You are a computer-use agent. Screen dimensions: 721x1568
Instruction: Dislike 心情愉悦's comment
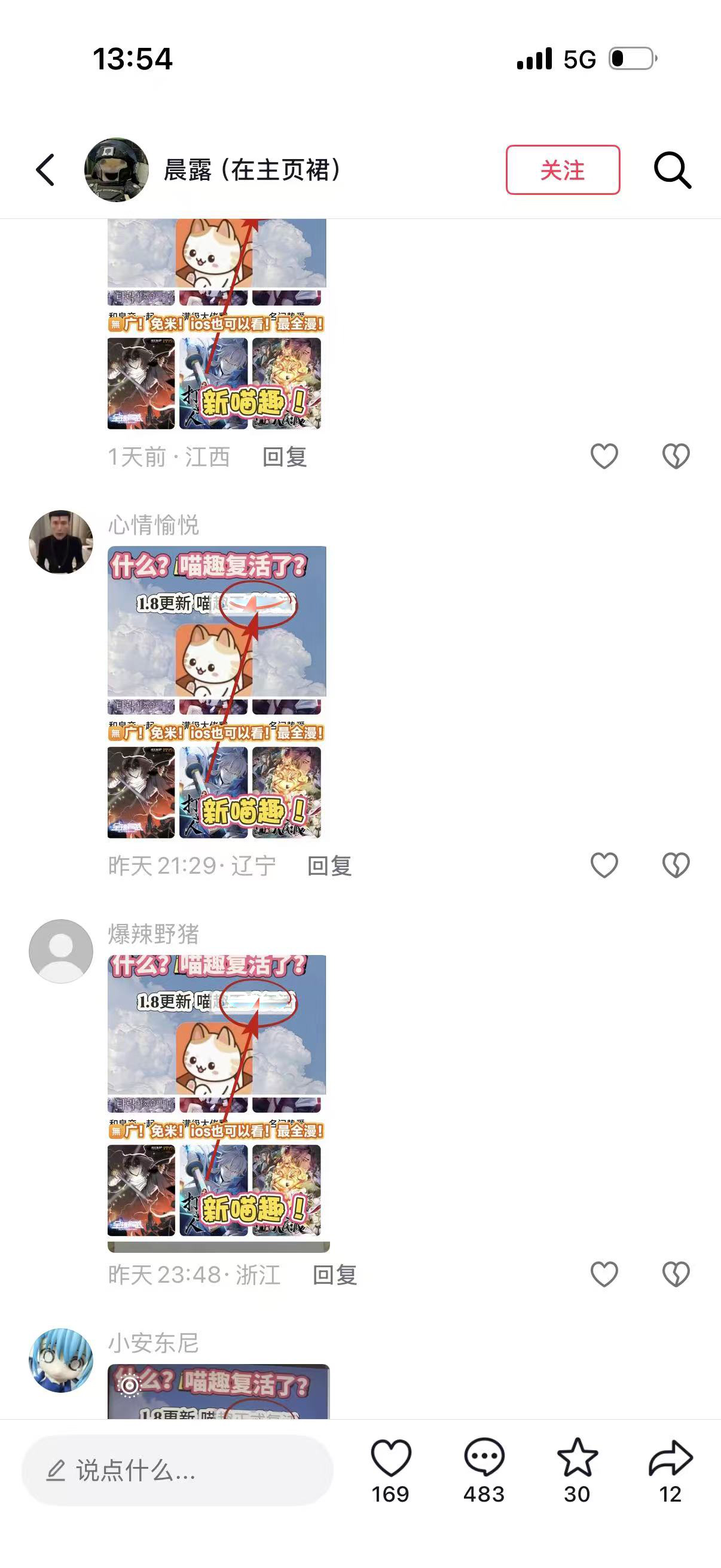coord(676,865)
